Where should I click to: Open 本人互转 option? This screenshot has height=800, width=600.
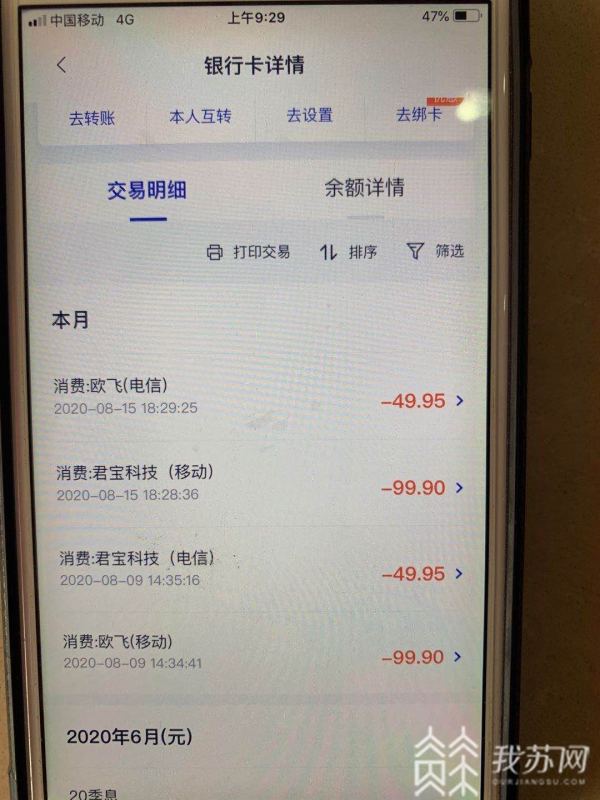pyautogui.click(x=200, y=116)
